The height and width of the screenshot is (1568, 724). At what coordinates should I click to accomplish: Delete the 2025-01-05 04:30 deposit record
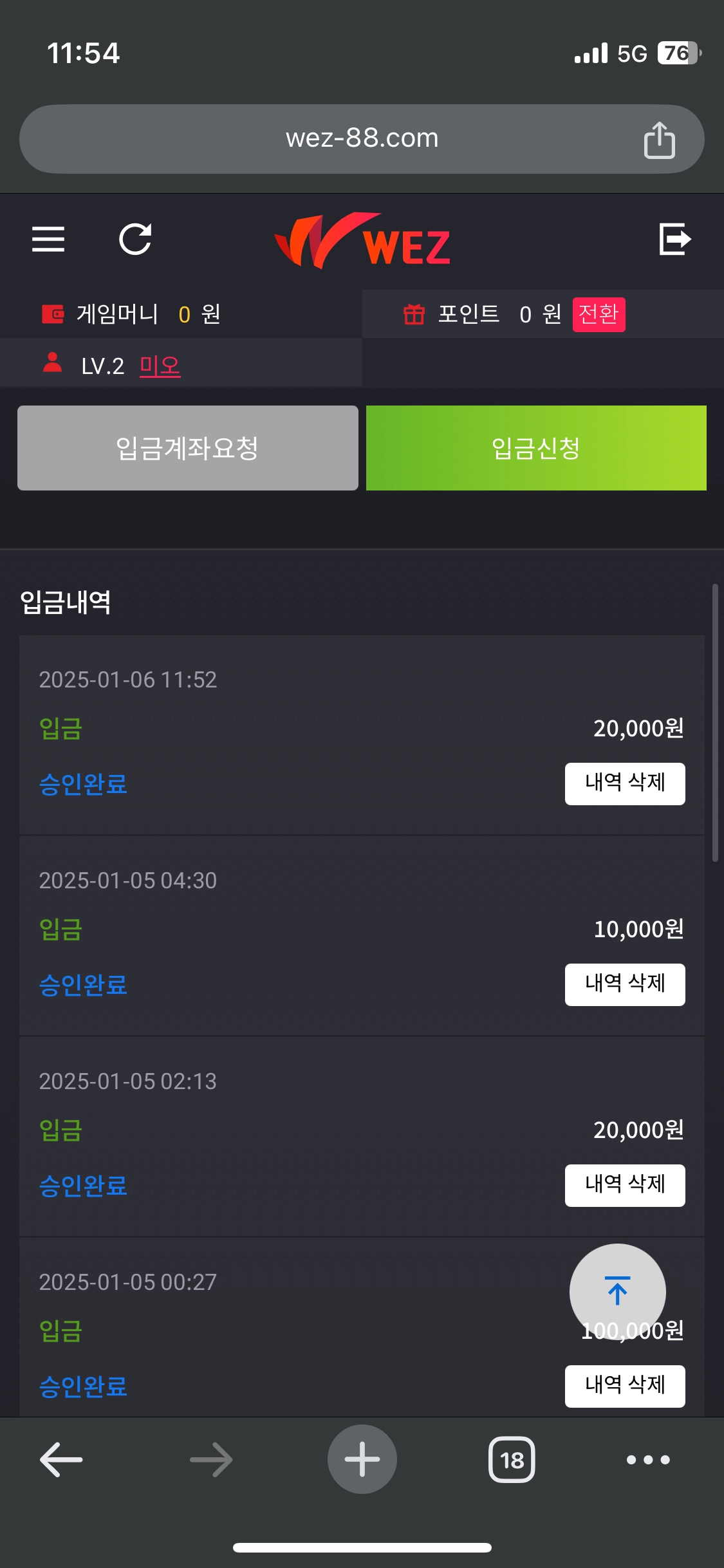click(625, 984)
